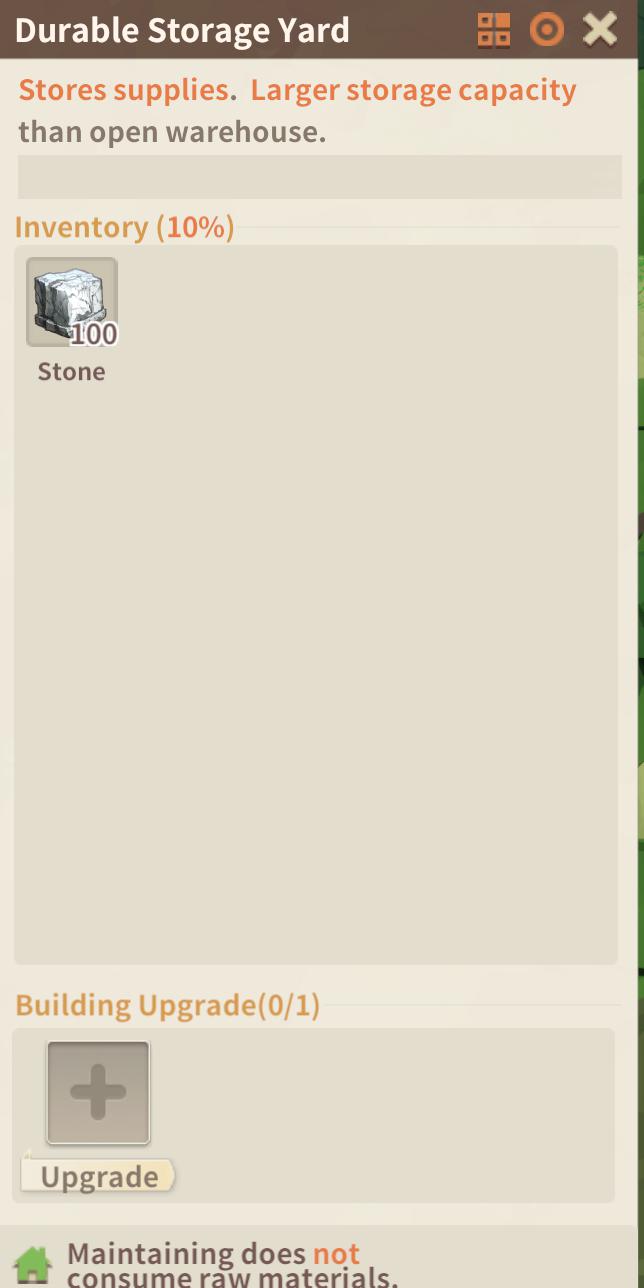Close the Durable Storage Yard panel
644x1288 pixels.
pos(600,30)
